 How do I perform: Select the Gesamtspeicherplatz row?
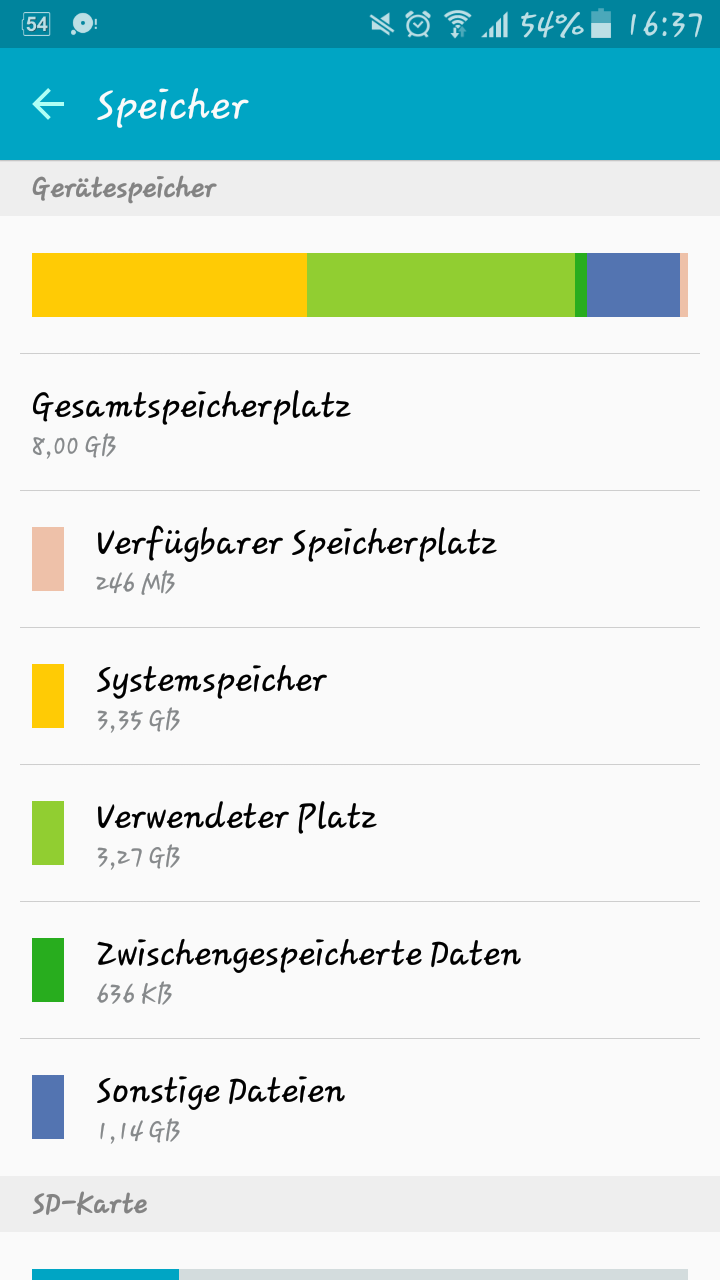point(360,422)
